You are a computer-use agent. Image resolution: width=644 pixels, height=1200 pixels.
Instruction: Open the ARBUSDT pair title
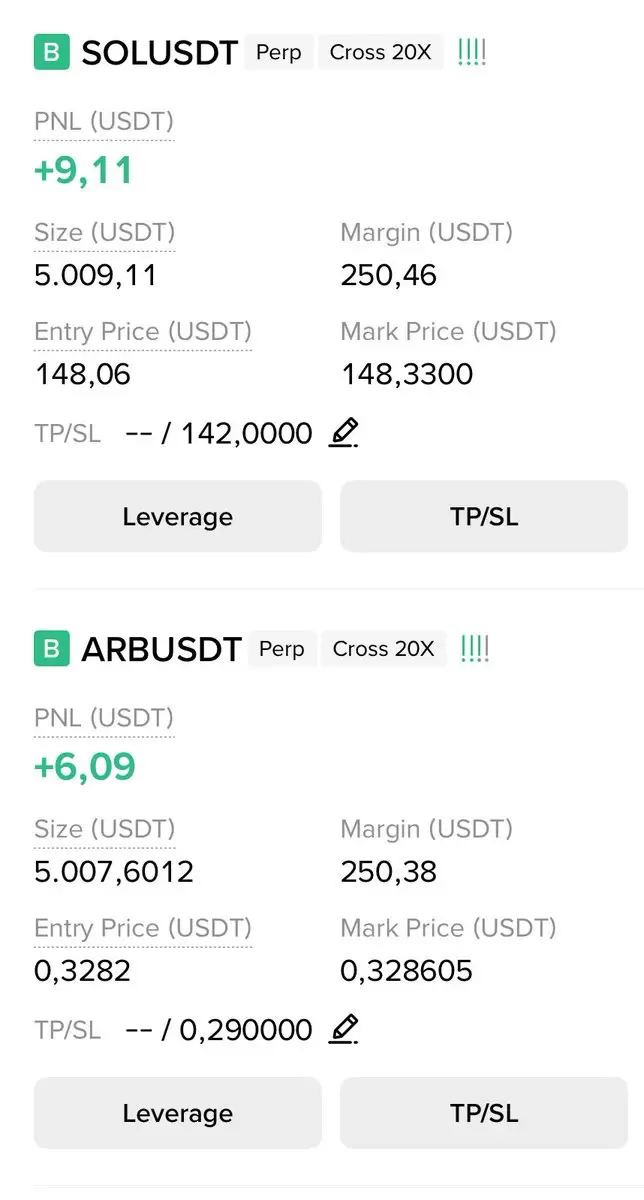point(161,649)
